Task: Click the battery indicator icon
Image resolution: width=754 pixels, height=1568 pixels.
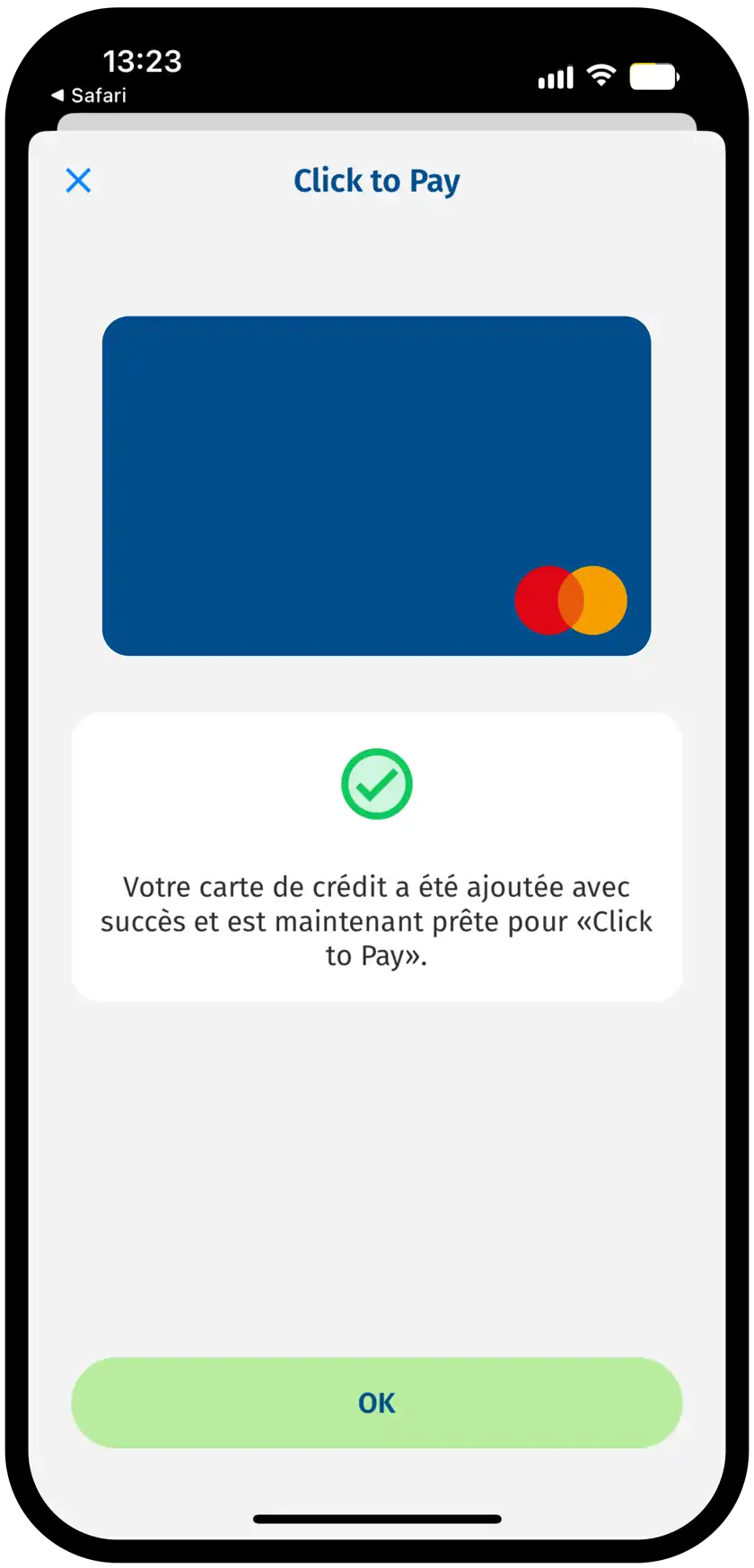Action: click(654, 76)
